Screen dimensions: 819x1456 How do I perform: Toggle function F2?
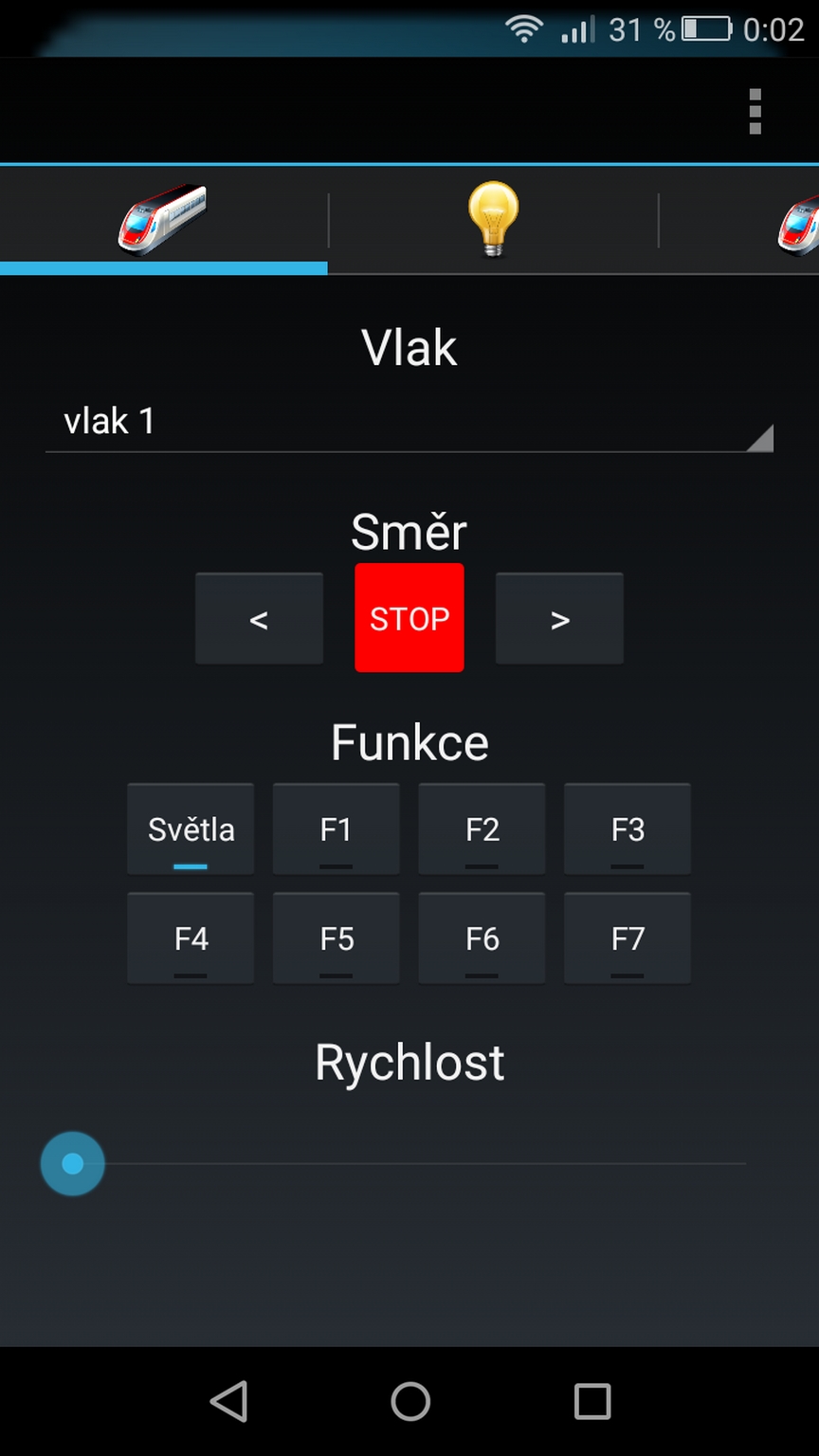(x=482, y=829)
